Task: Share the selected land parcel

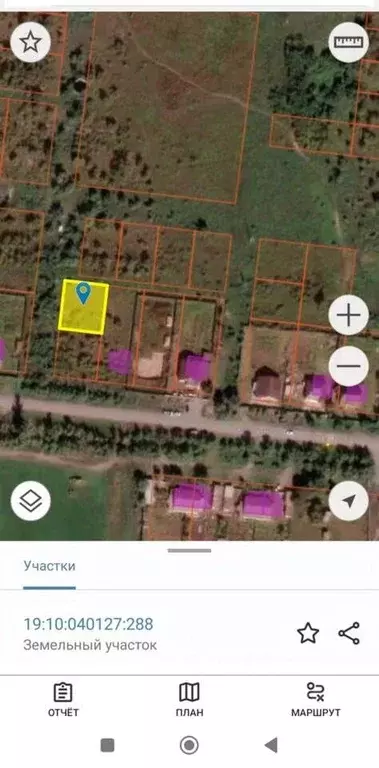Action: [349, 633]
